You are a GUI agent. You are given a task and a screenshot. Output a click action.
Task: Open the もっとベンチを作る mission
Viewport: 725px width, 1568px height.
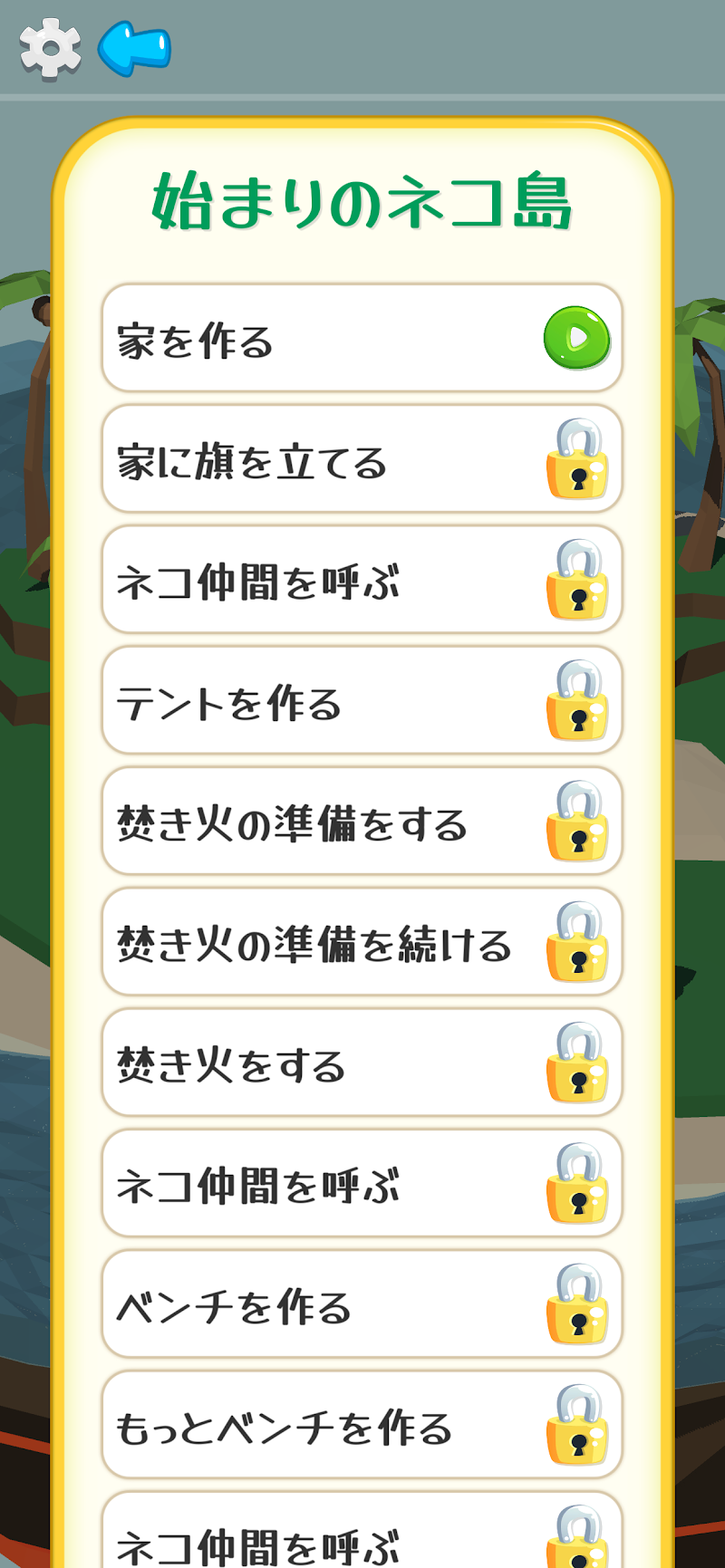[362, 1425]
